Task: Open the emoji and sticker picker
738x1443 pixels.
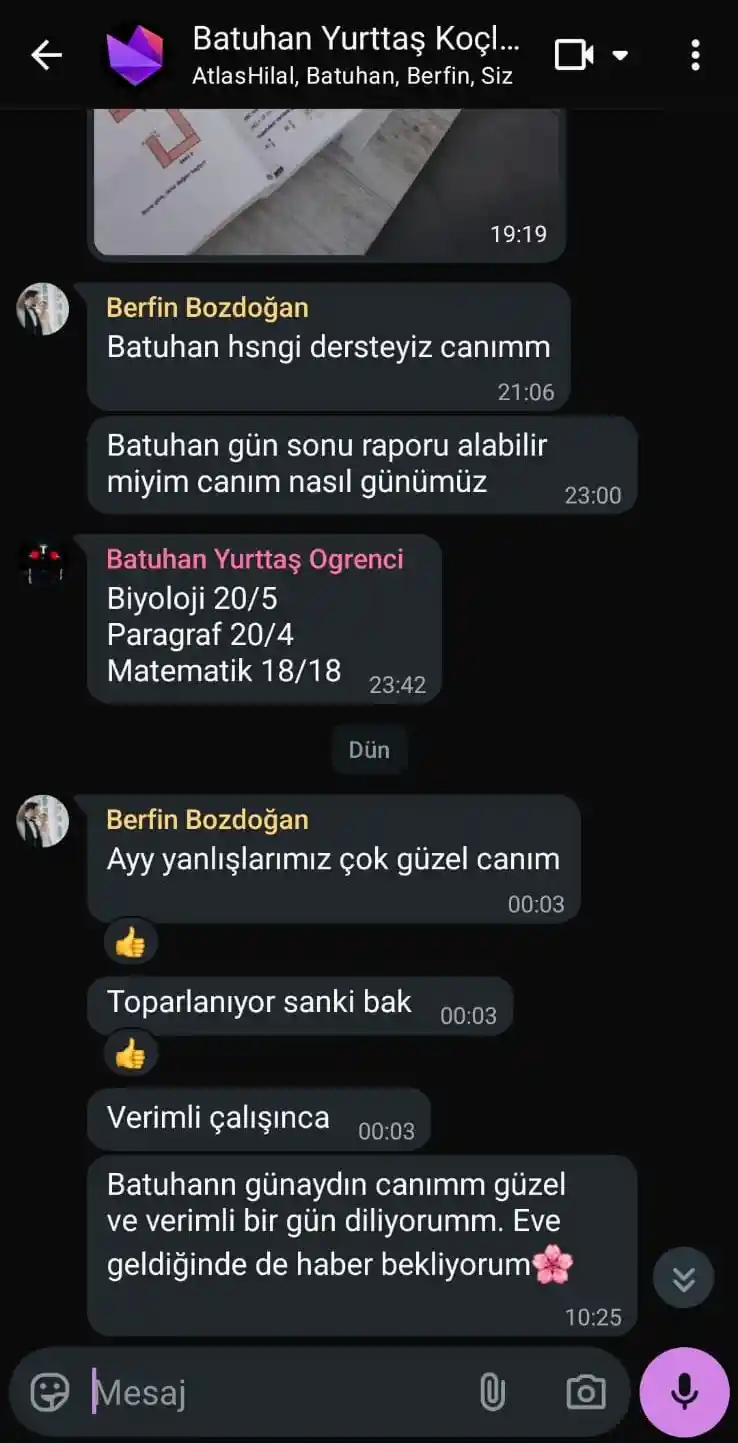Action: tap(47, 1390)
